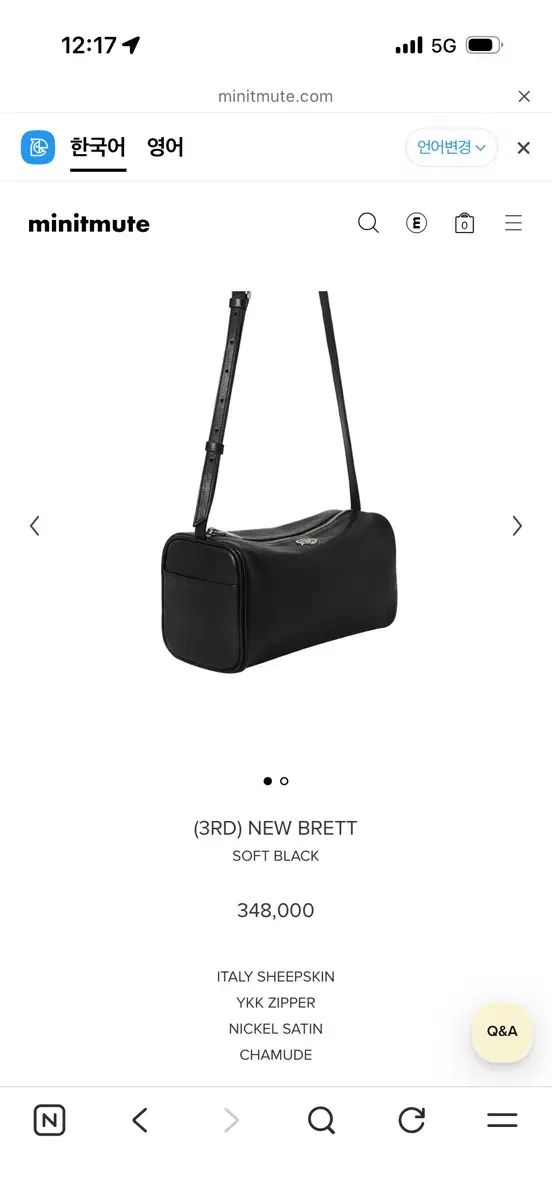Open search from the bottom toolbar
Viewport: 552px width, 1200px height.
pos(321,1121)
